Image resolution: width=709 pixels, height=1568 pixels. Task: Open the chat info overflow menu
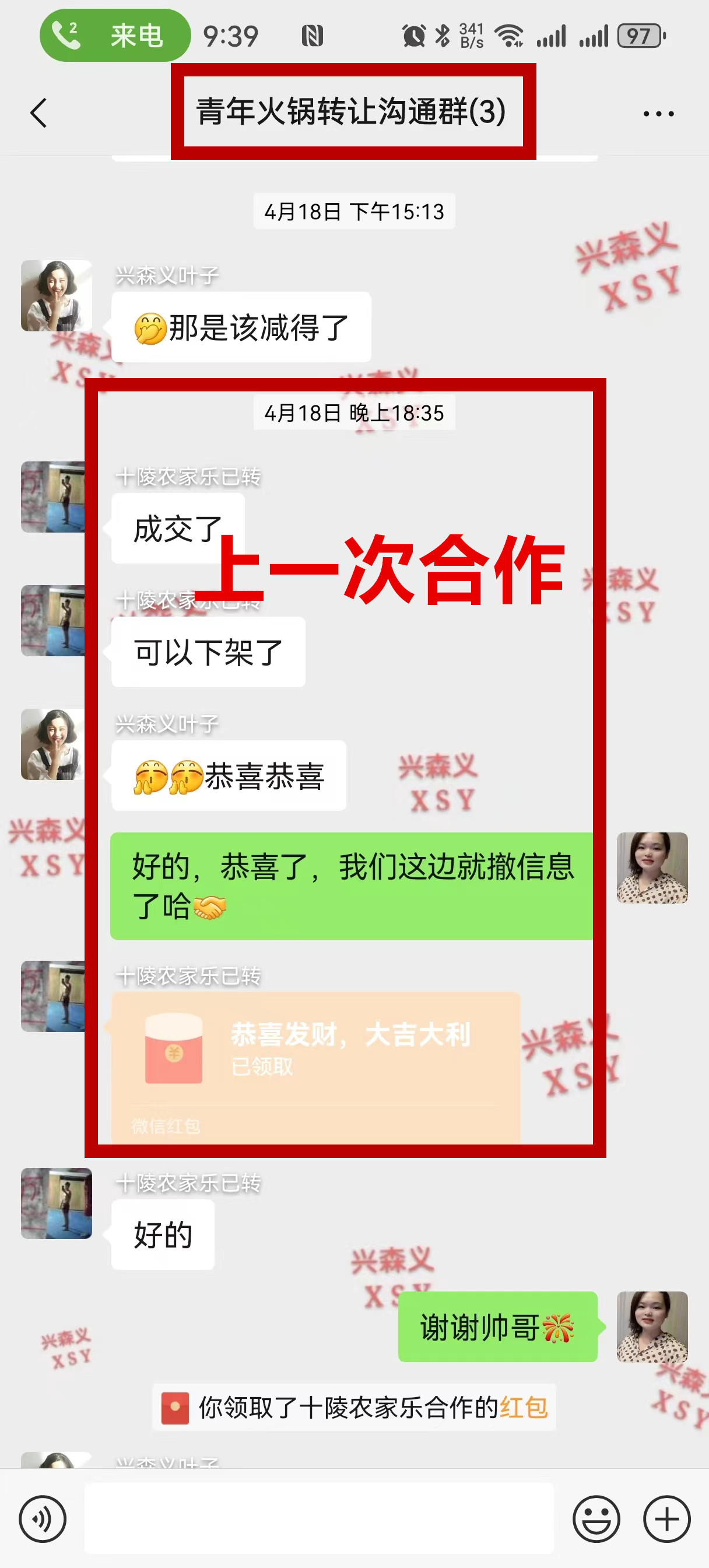[x=658, y=114]
